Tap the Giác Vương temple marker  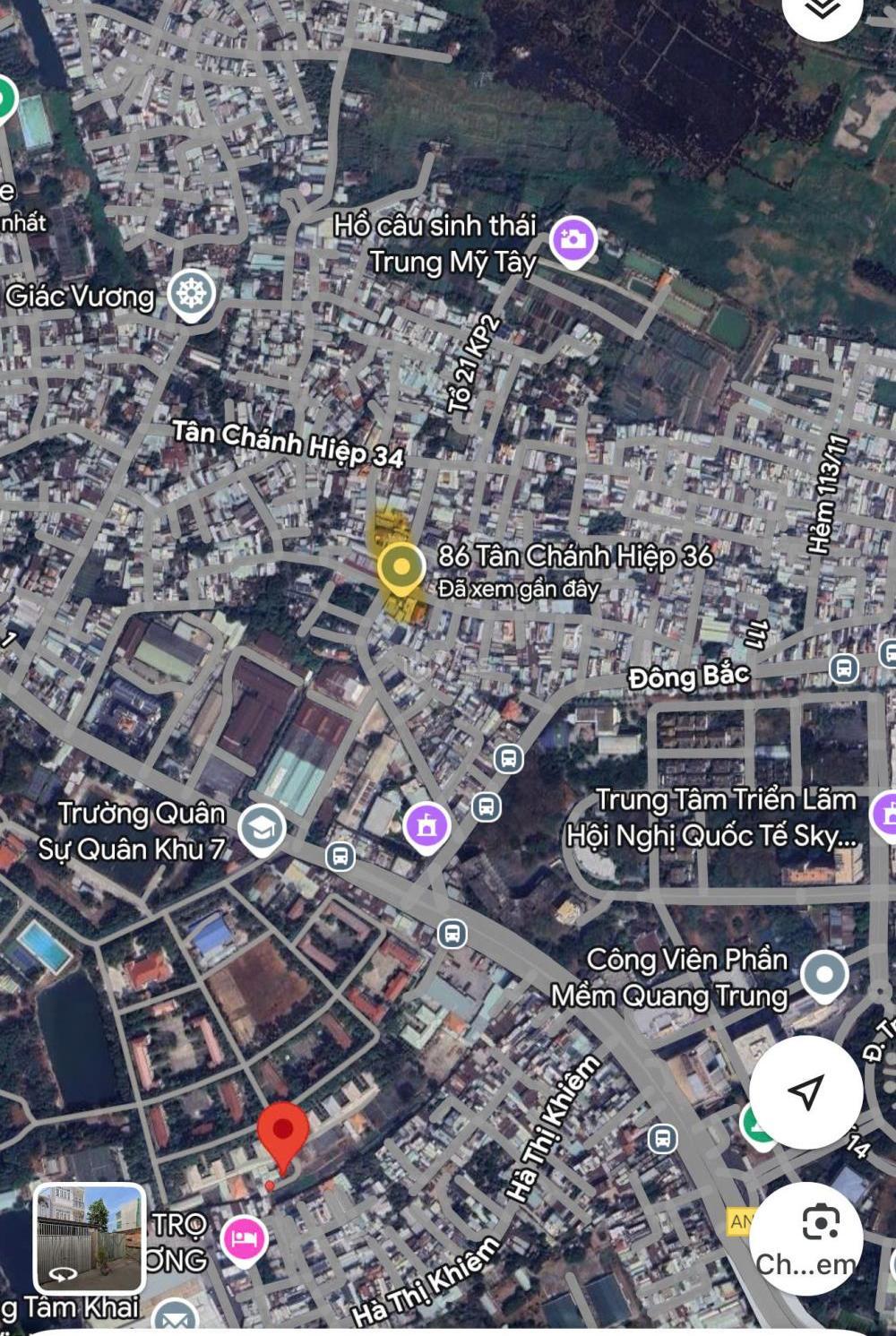coord(192,294)
